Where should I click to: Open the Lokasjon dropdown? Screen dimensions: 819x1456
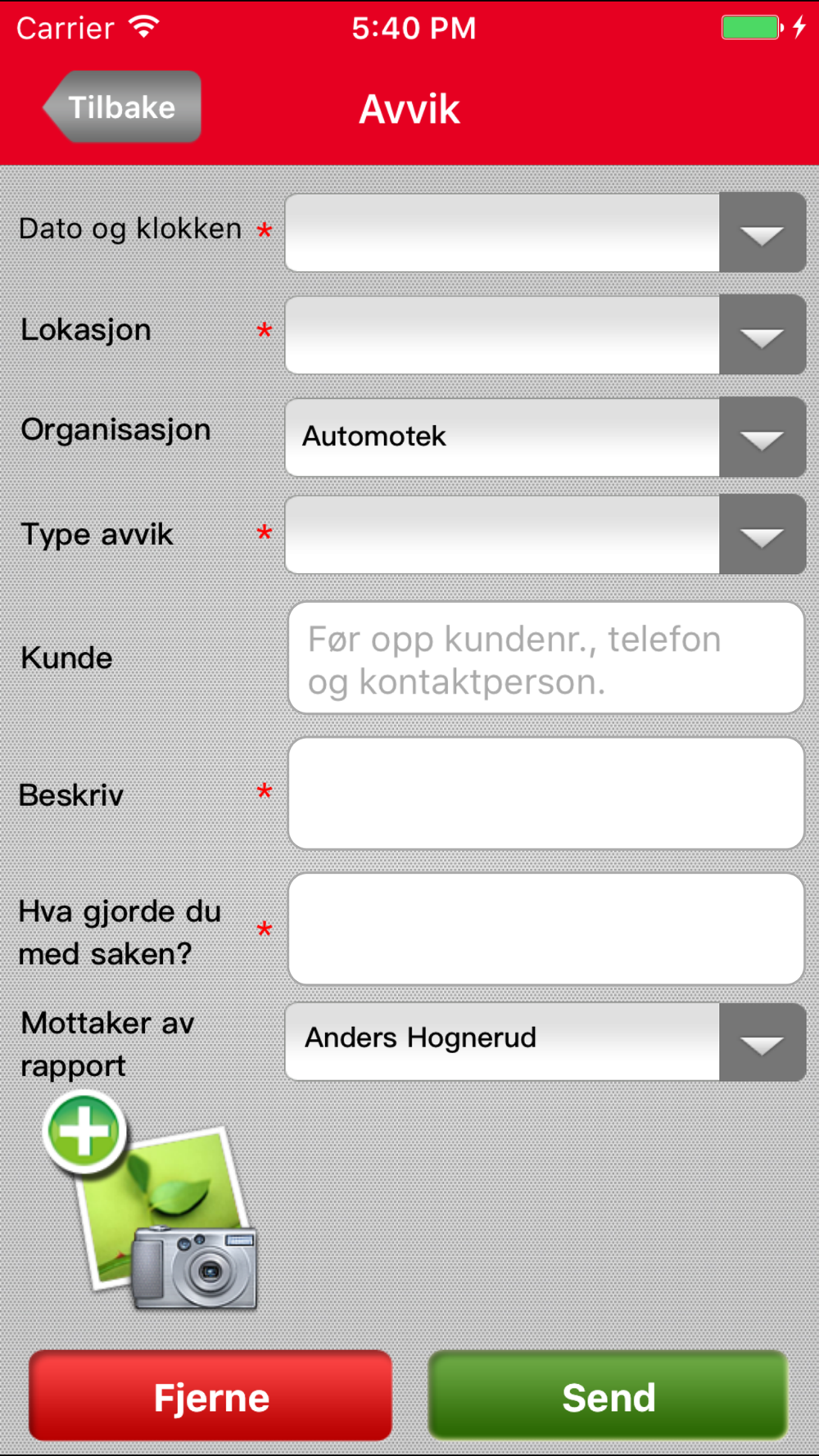pyautogui.click(x=545, y=335)
